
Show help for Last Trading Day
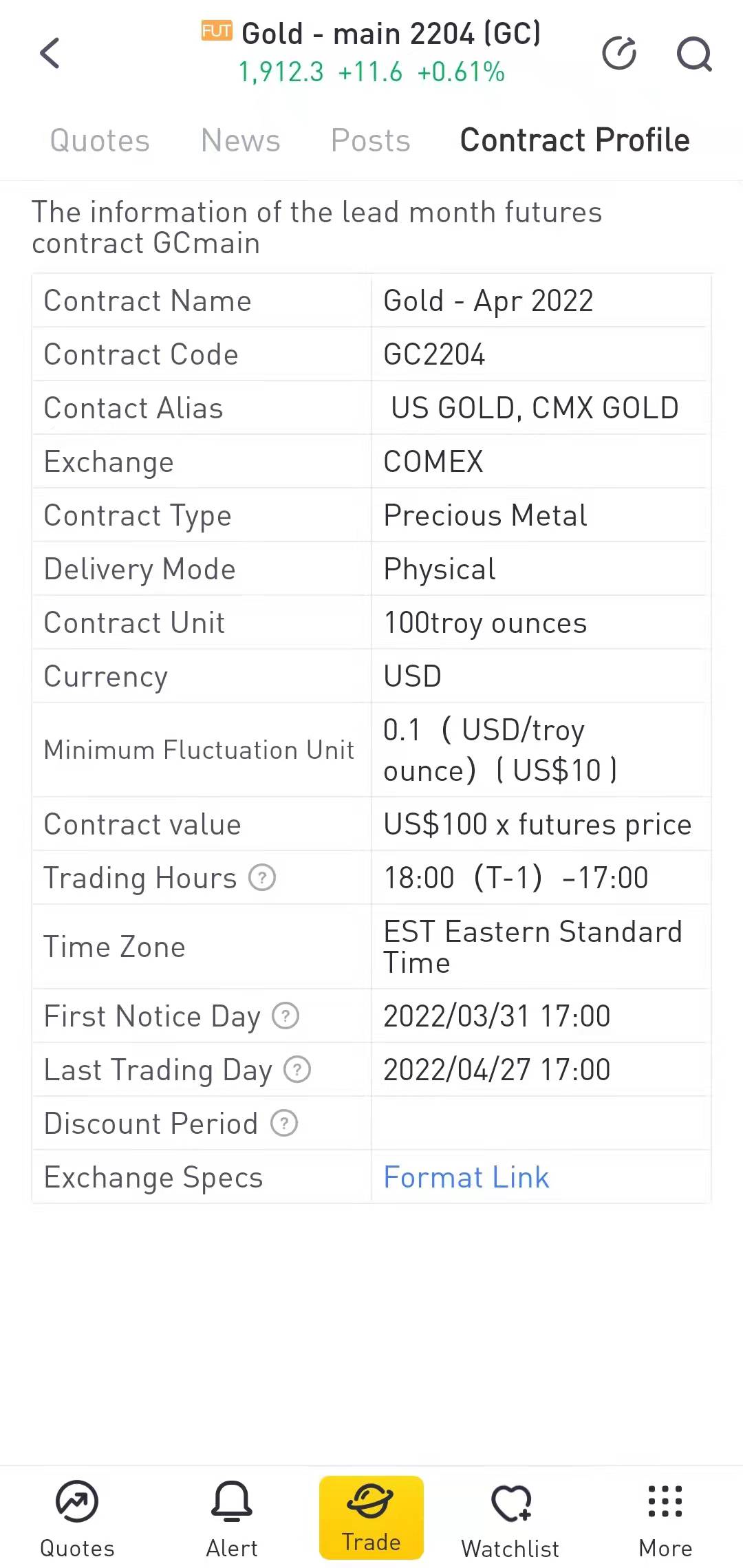coord(297,1070)
